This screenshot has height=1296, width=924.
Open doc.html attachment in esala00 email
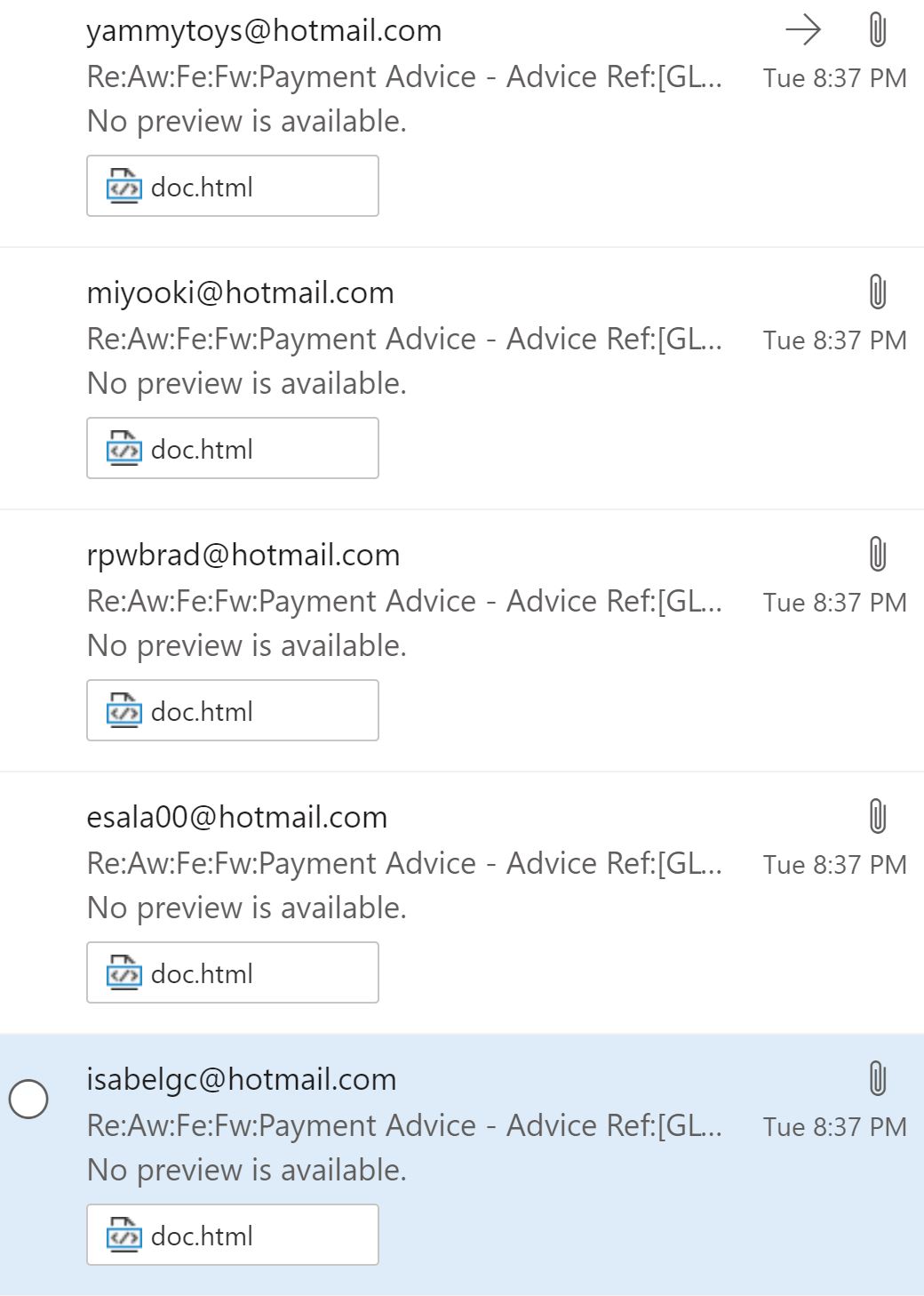[x=232, y=973]
